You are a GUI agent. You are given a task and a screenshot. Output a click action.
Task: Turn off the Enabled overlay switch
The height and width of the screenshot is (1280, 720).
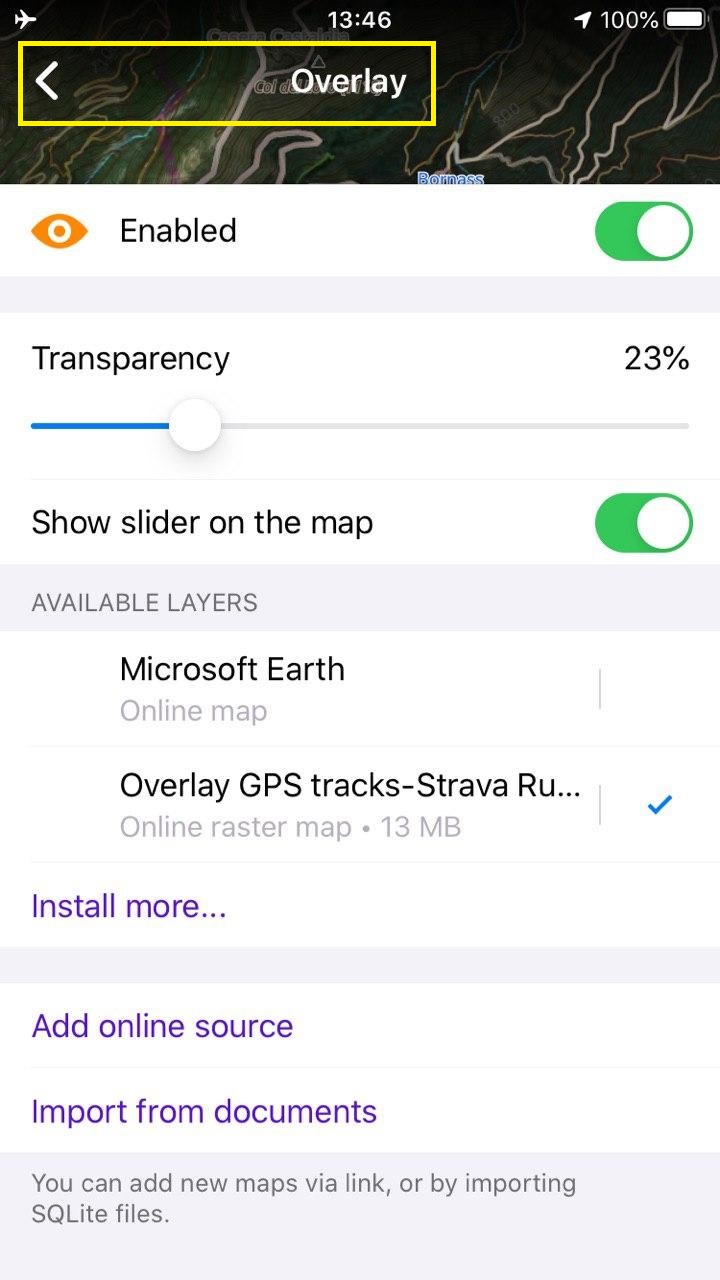pos(643,231)
